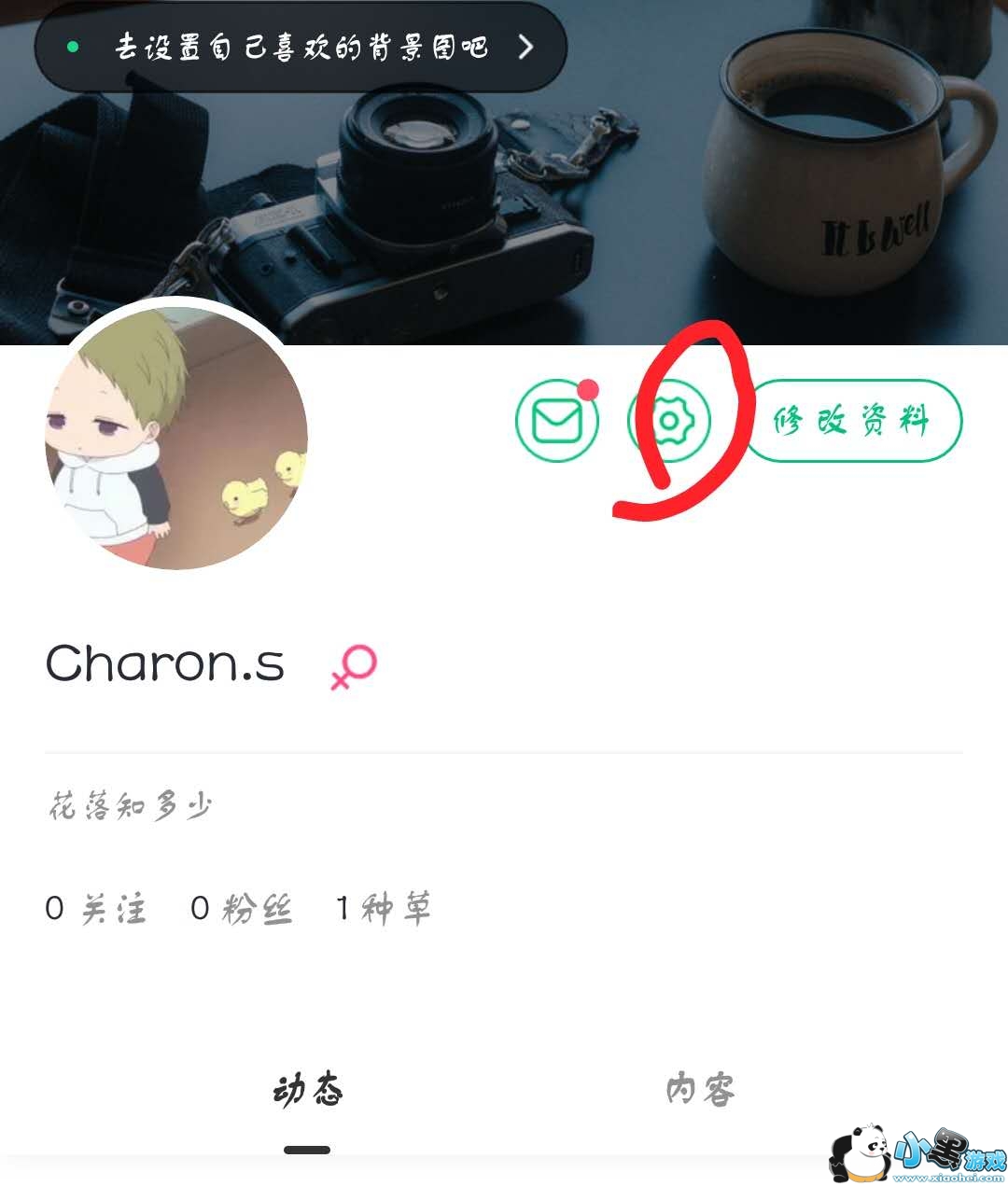The height and width of the screenshot is (1186, 1008).
Task: Open the messages envelope icon
Action: (x=557, y=421)
